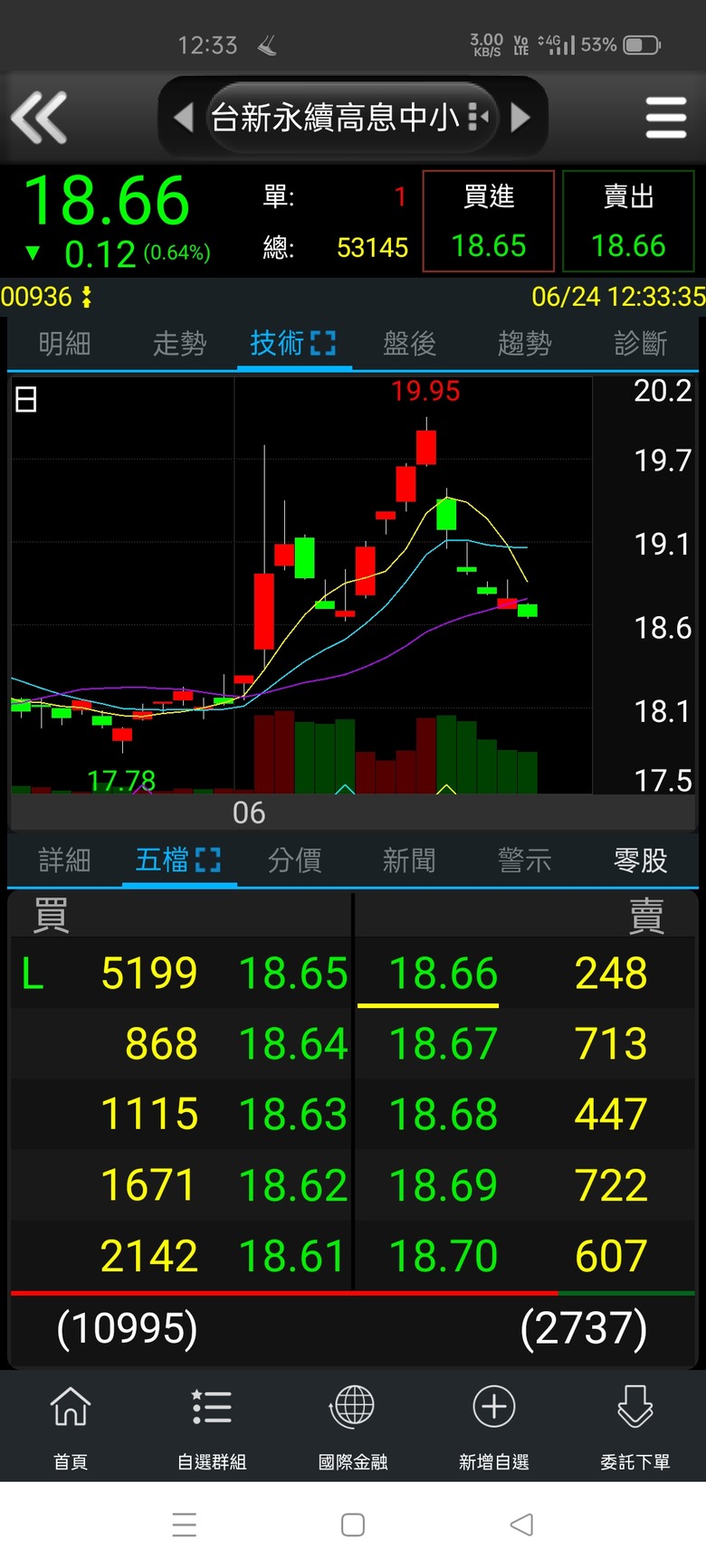This screenshot has height=1568, width=706.
Task: Show the 新聞 news tab
Action: point(409,860)
